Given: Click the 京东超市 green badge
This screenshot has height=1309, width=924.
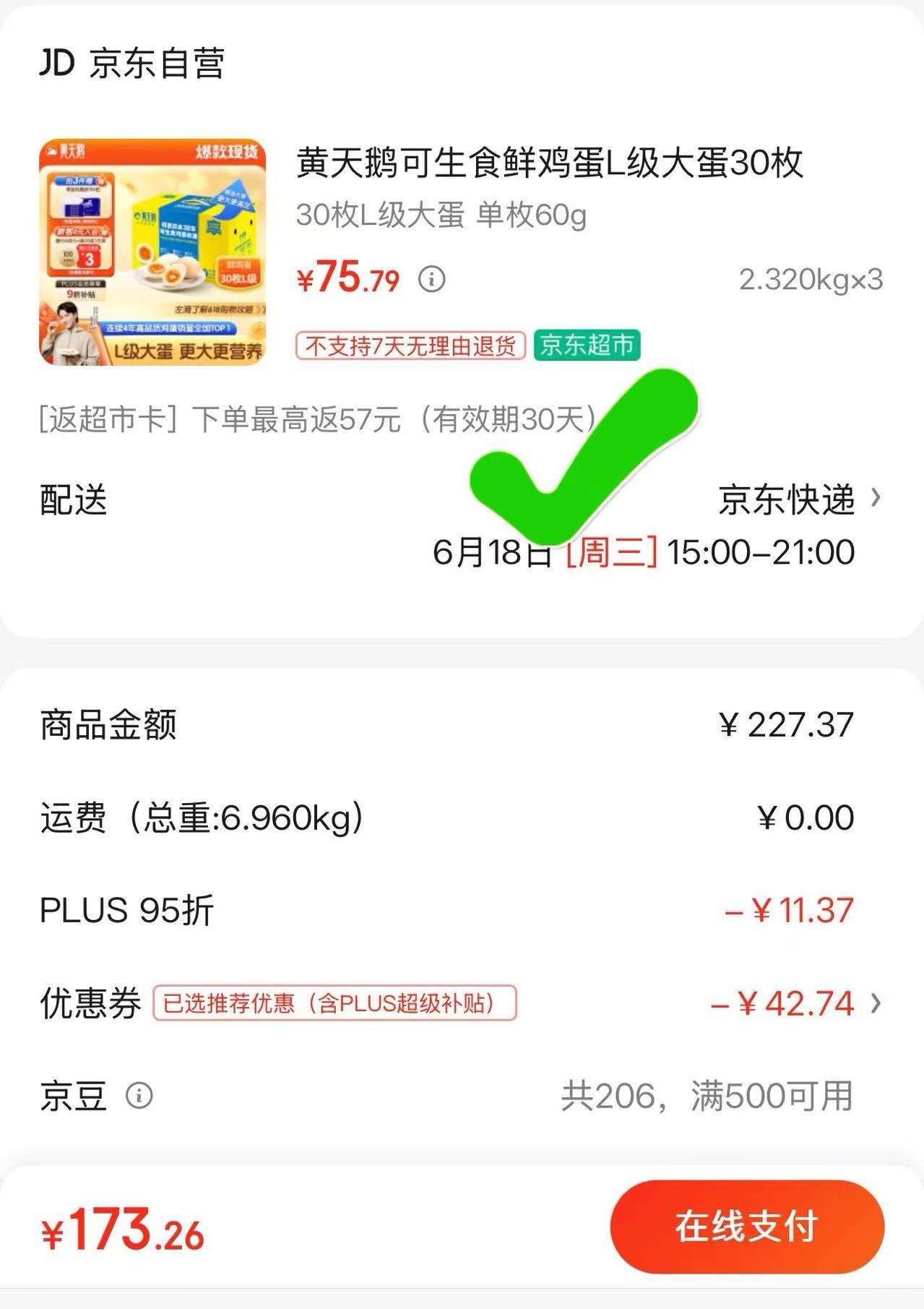Looking at the screenshot, I should [587, 347].
